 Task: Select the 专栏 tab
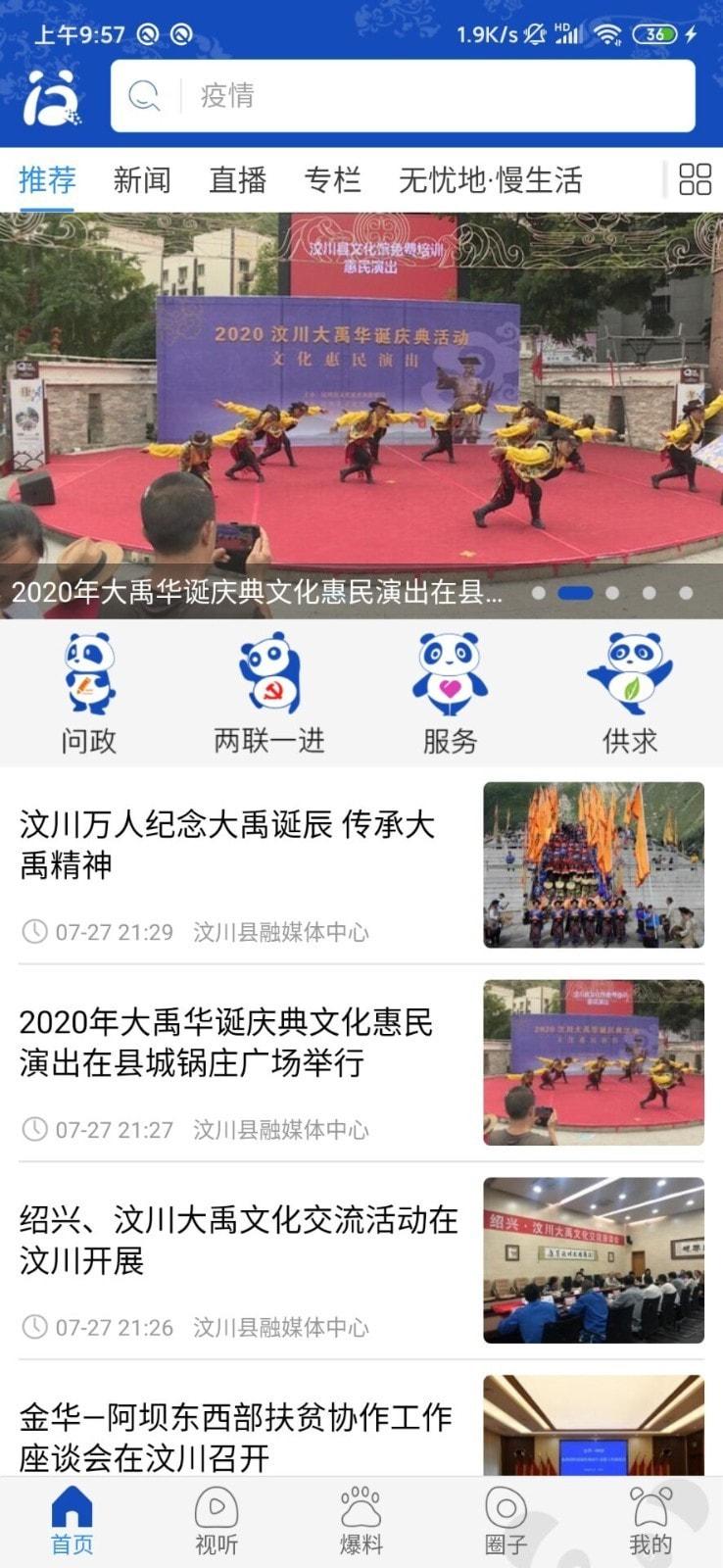332,180
